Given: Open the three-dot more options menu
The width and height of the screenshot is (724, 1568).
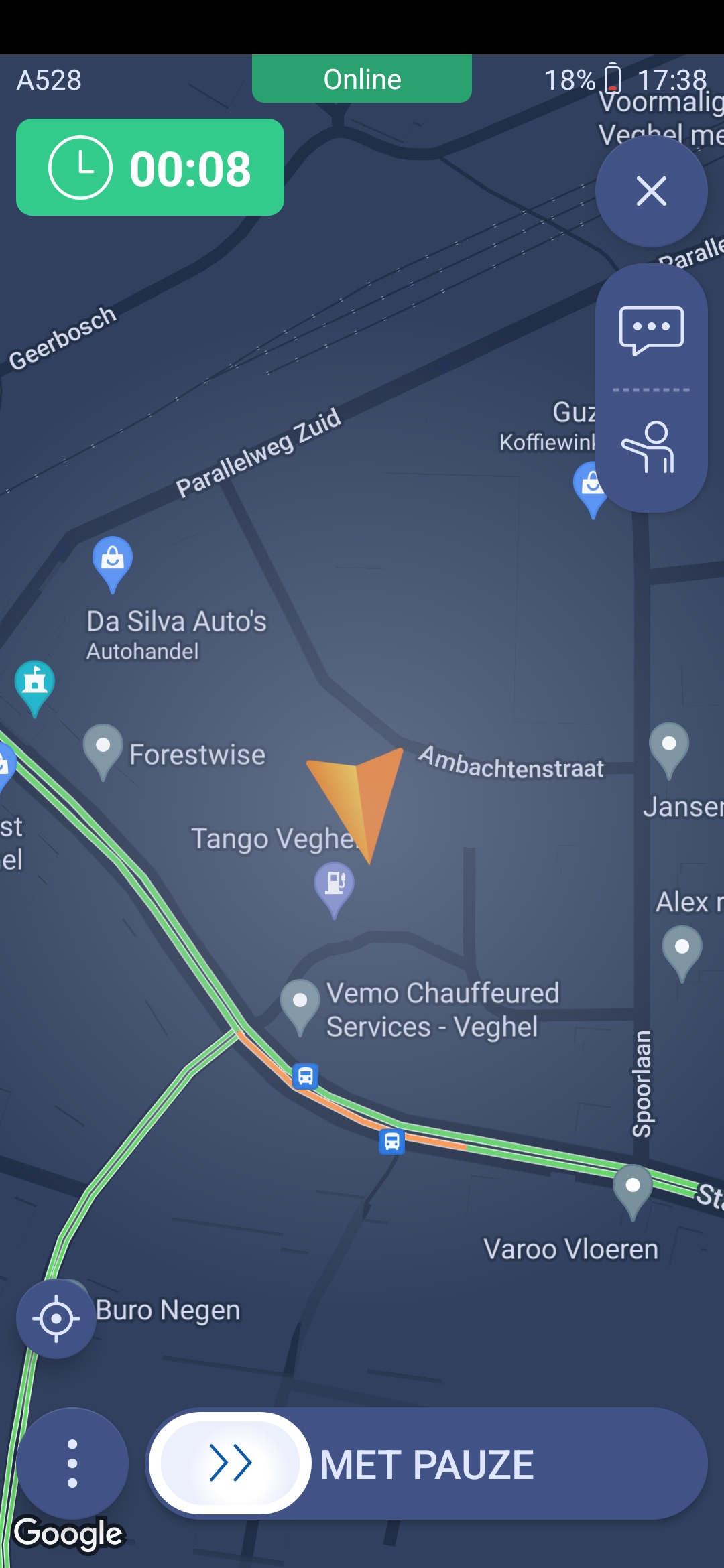Looking at the screenshot, I should (x=72, y=1463).
